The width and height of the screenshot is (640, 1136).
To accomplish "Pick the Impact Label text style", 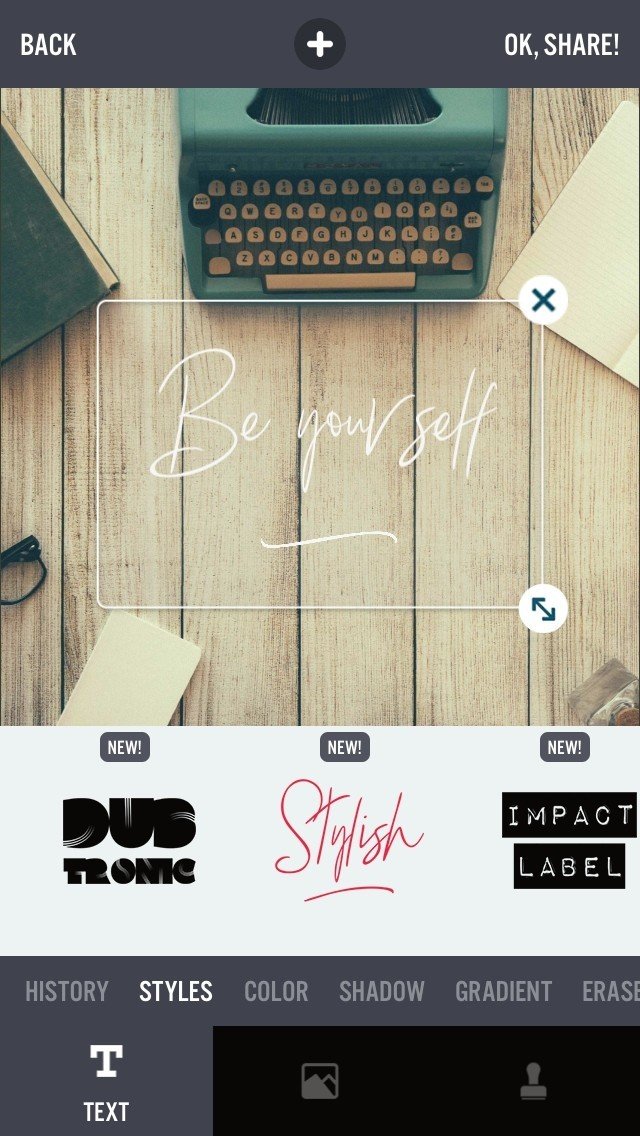I will click(568, 840).
